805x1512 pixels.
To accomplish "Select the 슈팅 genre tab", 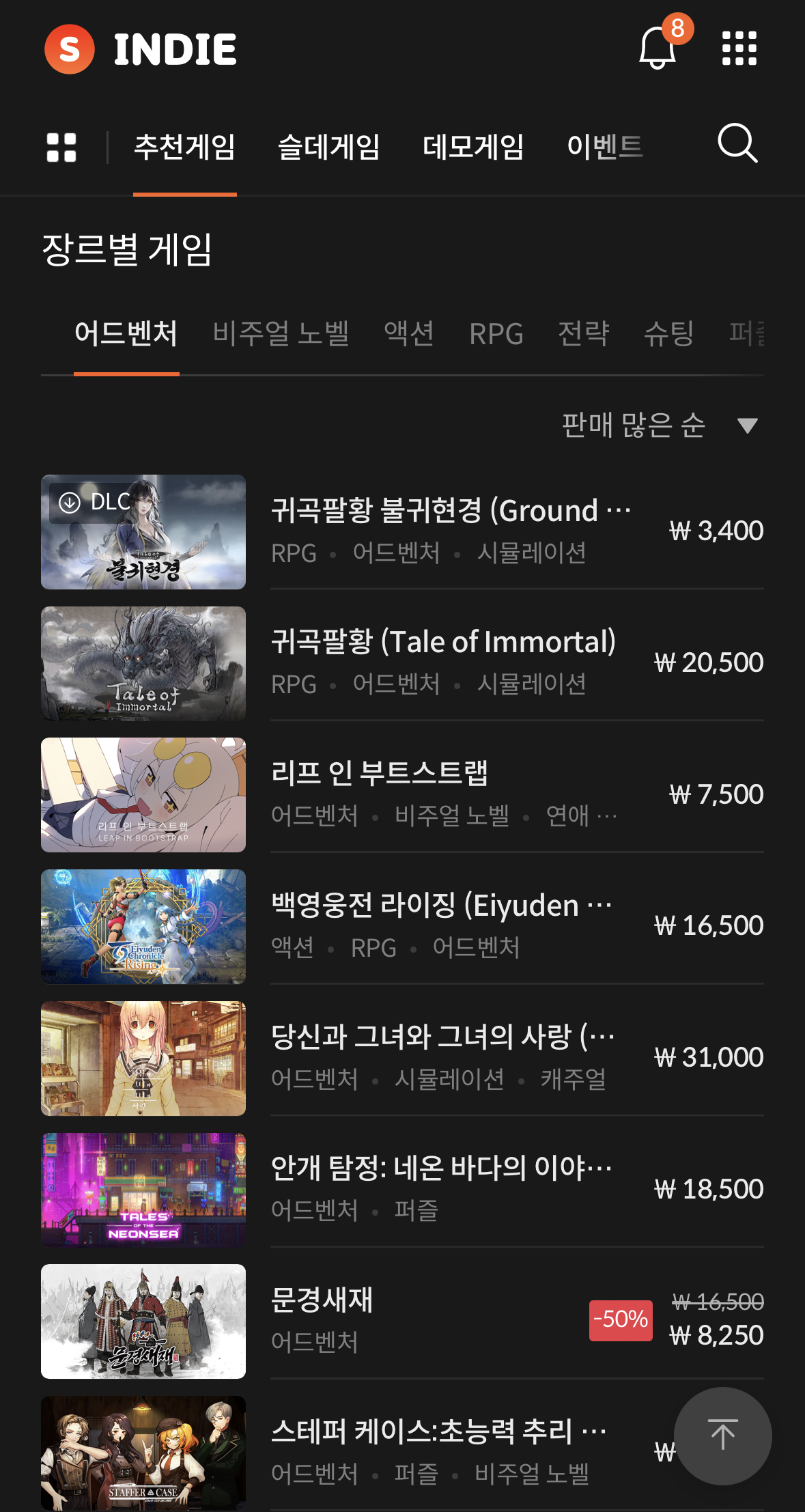I will [669, 333].
